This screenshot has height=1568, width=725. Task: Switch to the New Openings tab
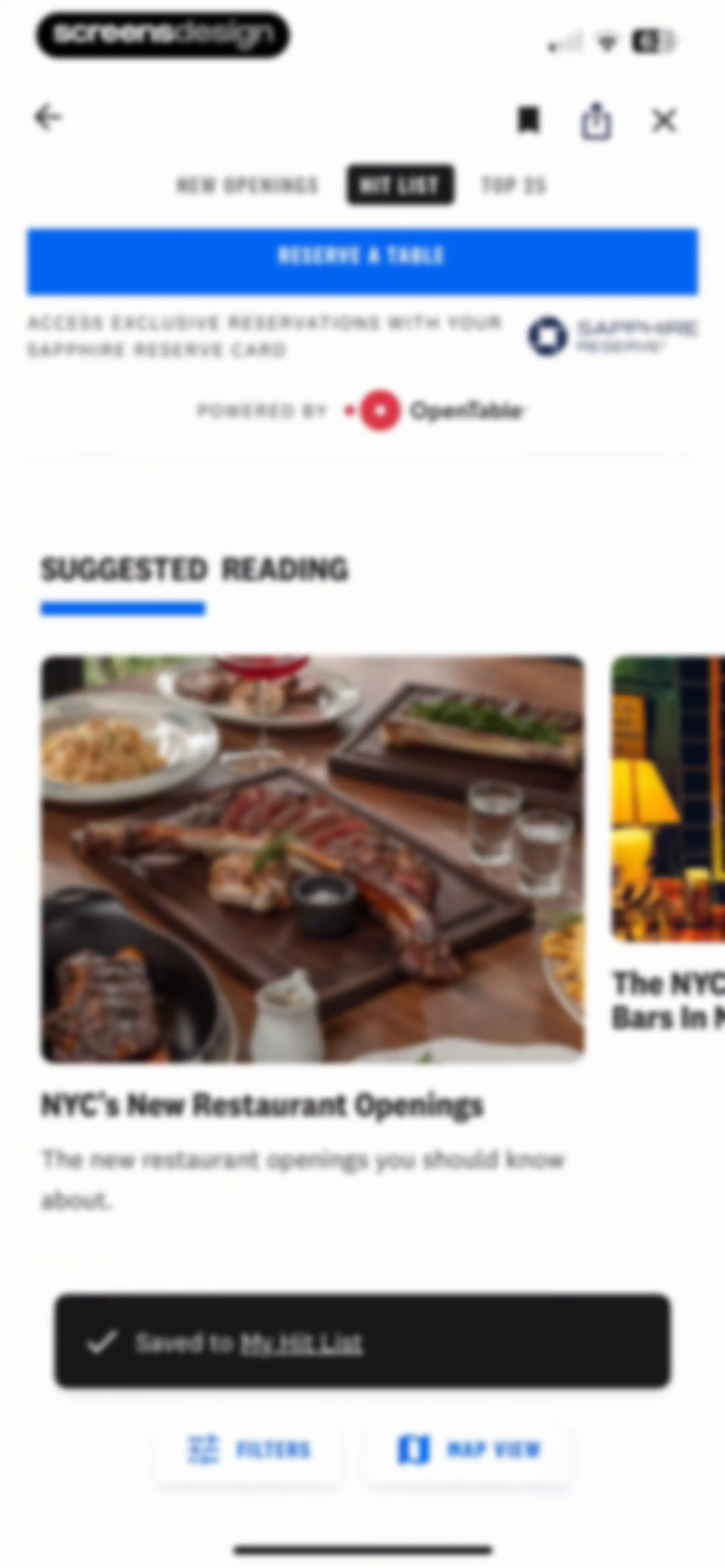point(247,185)
